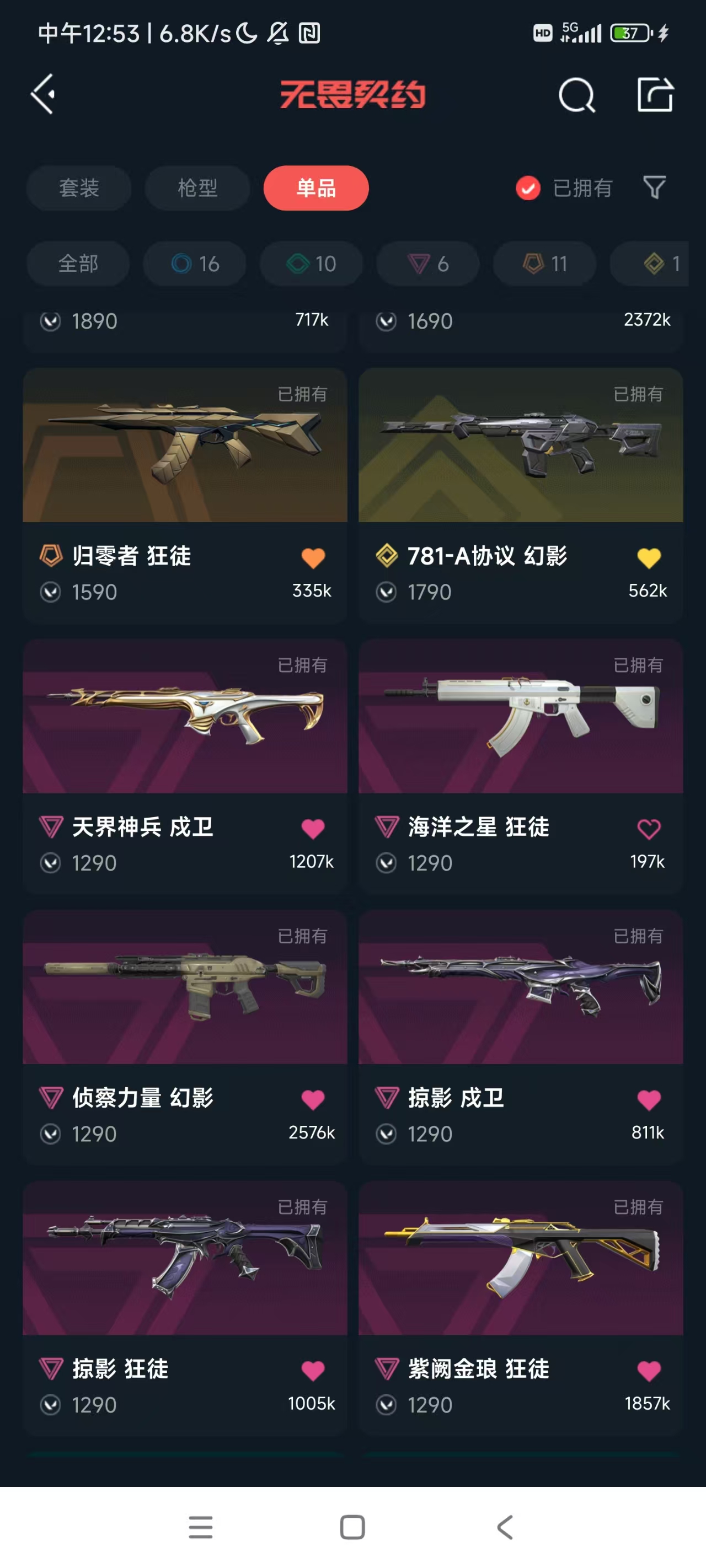This screenshot has height=1568, width=706.
Task: Open the 紫阙金琅 狂徒 skin card
Action: 521,1308
